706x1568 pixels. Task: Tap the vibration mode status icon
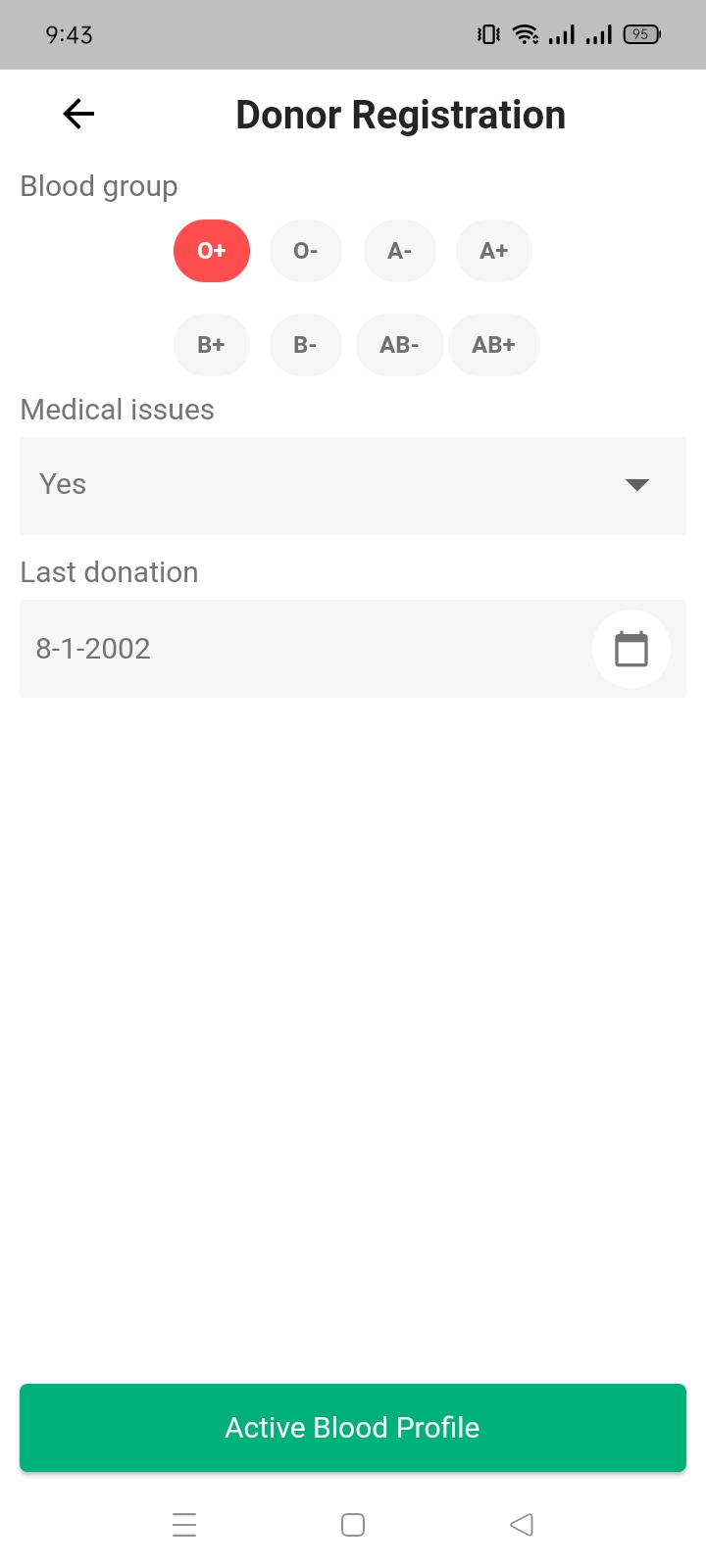click(485, 34)
